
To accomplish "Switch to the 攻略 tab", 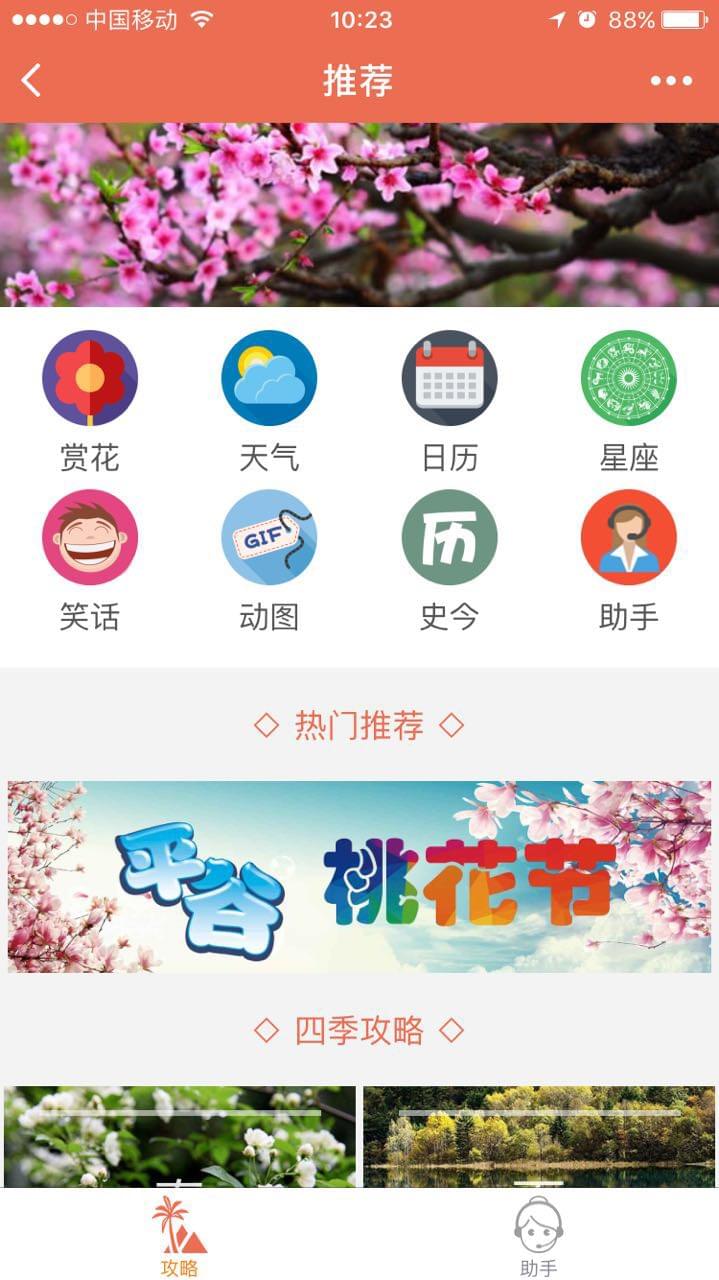I will [x=180, y=1236].
